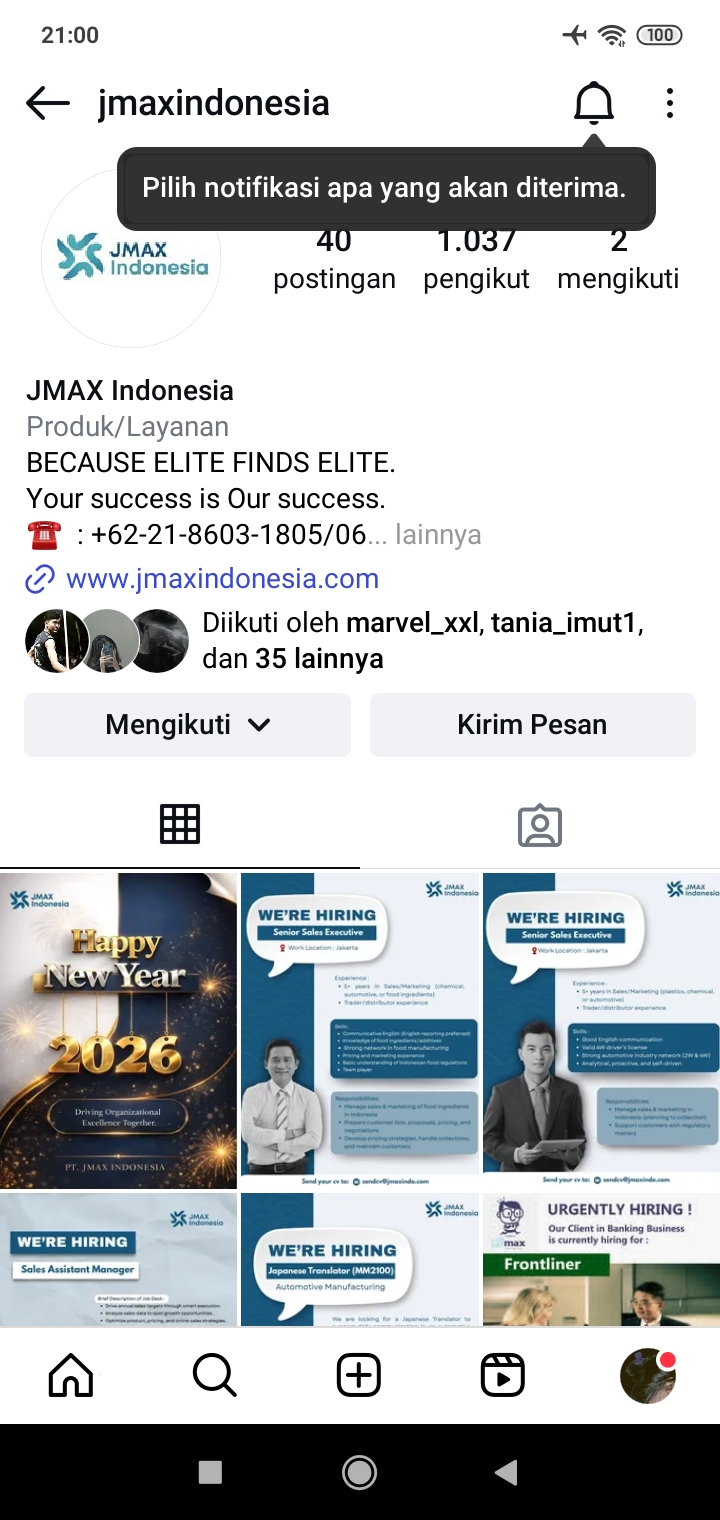Open the www.jmaxindonesia.com link
Image resolution: width=720 pixels, height=1520 pixels.
click(222, 579)
